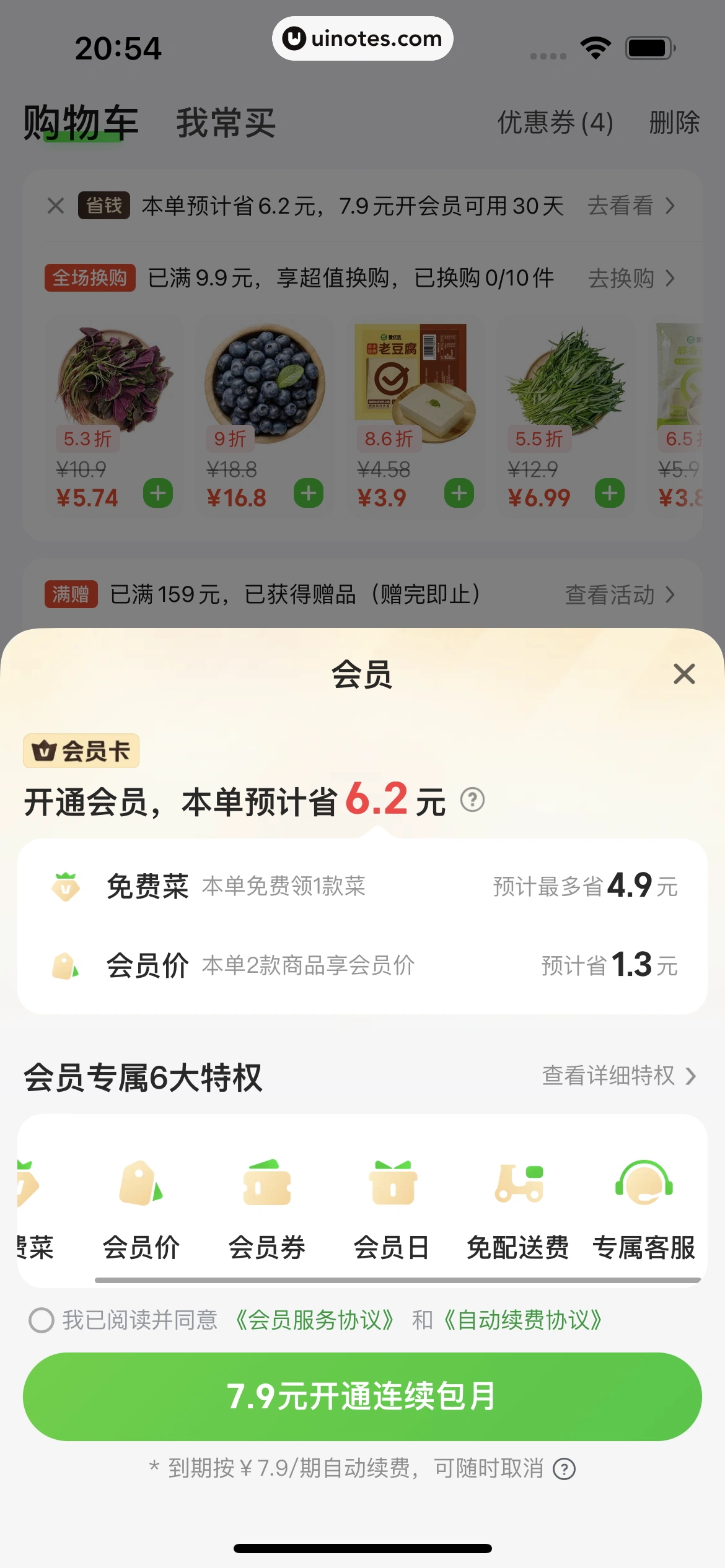Open the auto-renewal help icon
Image resolution: width=725 pixels, height=1568 pixels.
[564, 1469]
